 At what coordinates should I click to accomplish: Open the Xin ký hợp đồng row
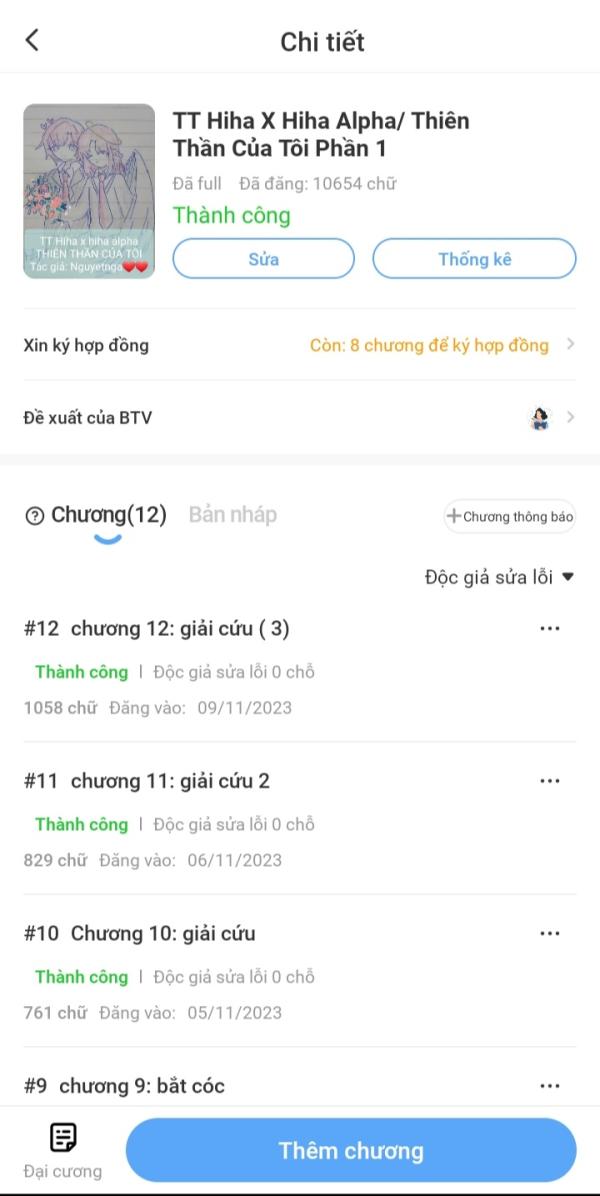pyautogui.click(x=300, y=345)
